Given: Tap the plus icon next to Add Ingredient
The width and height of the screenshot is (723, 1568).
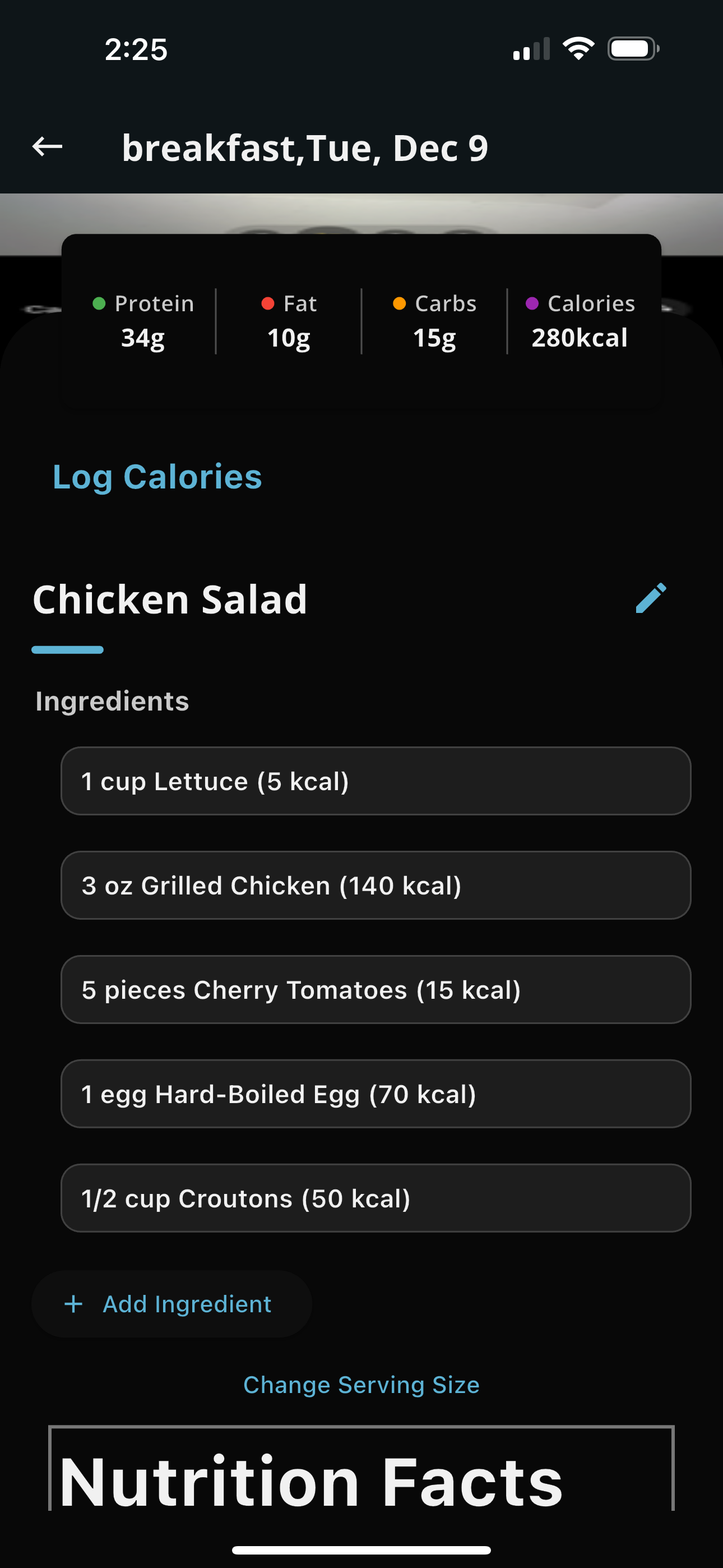Looking at the screenshot, I should click(73, 1304).
